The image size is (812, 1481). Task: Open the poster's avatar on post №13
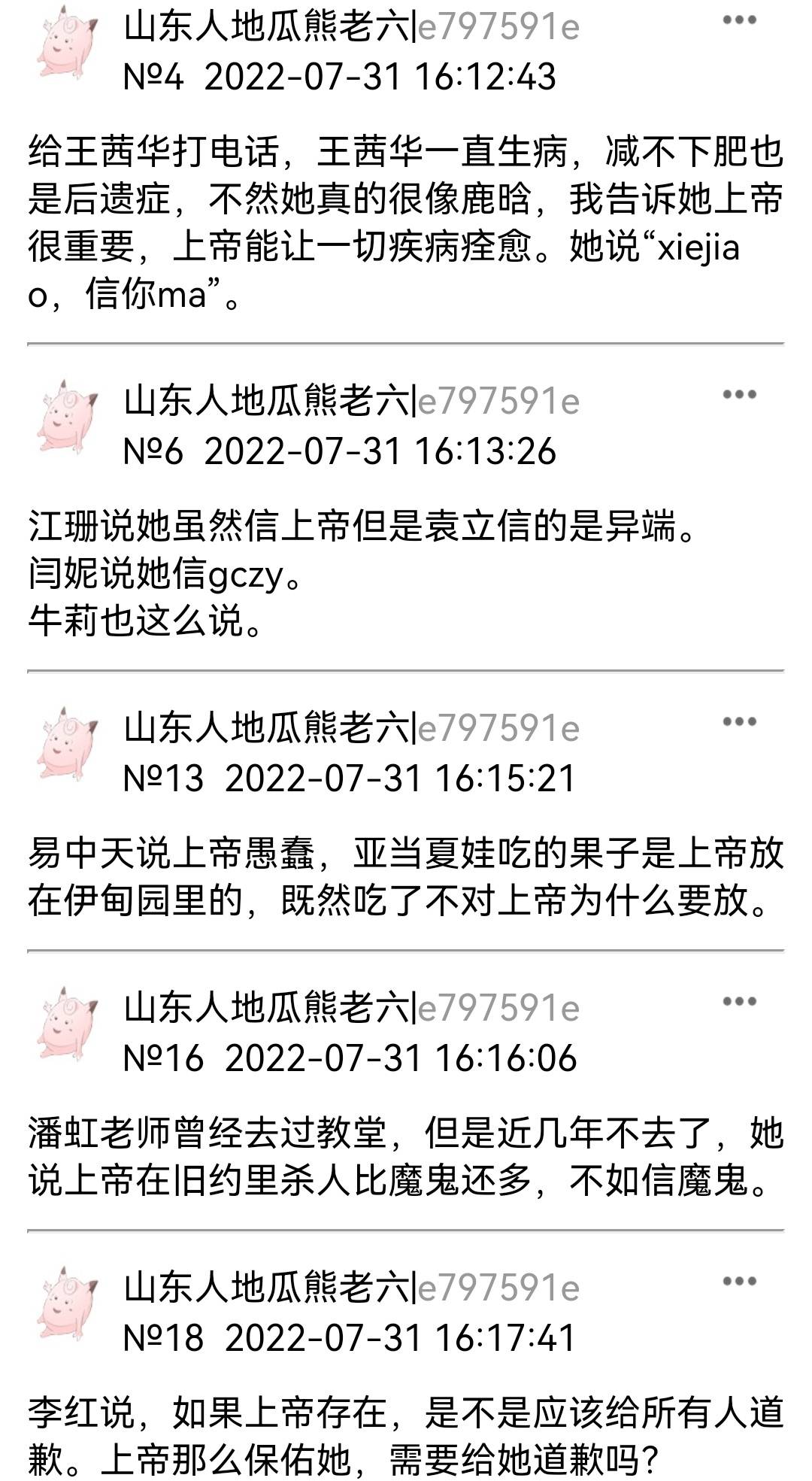tap(68, 743)
